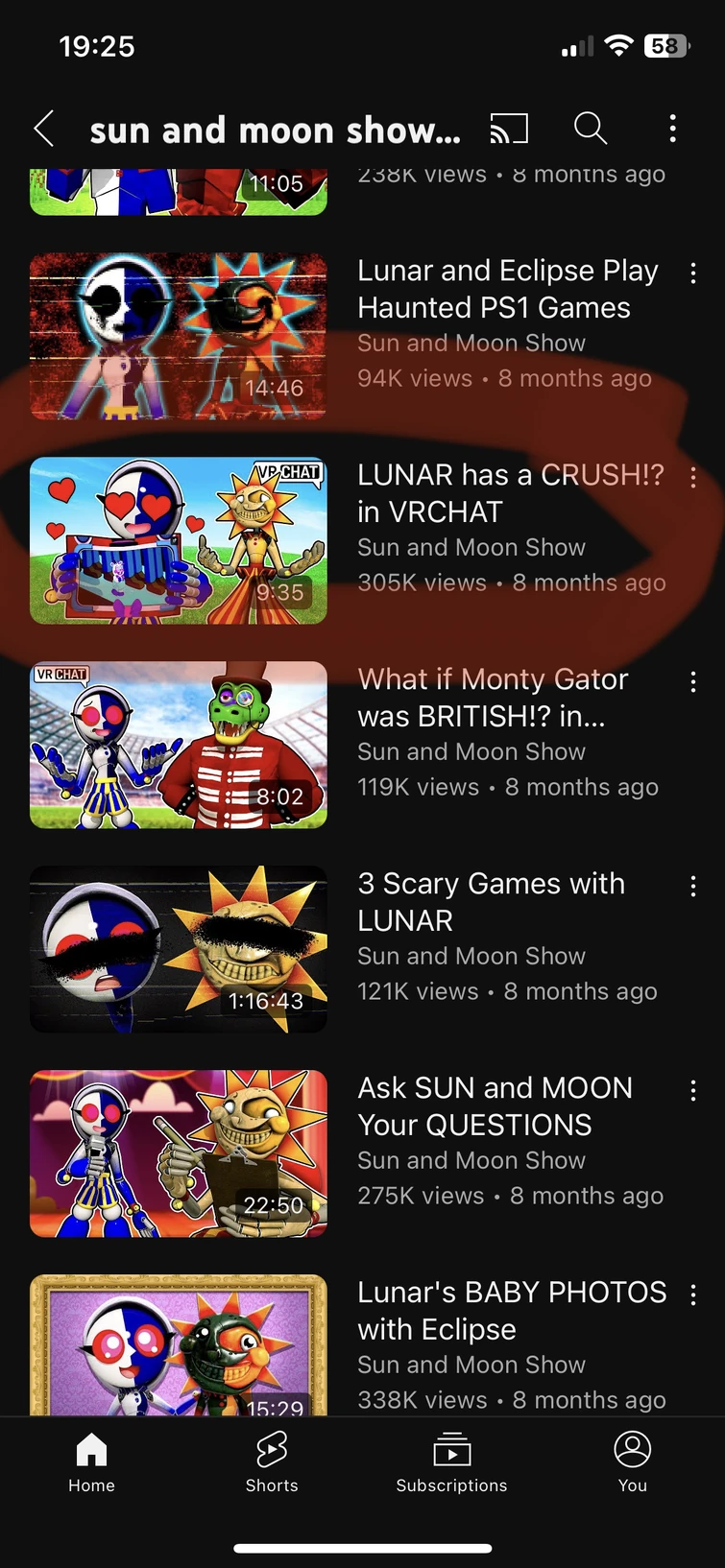Open top-right three-dot overflow menu

672,128
